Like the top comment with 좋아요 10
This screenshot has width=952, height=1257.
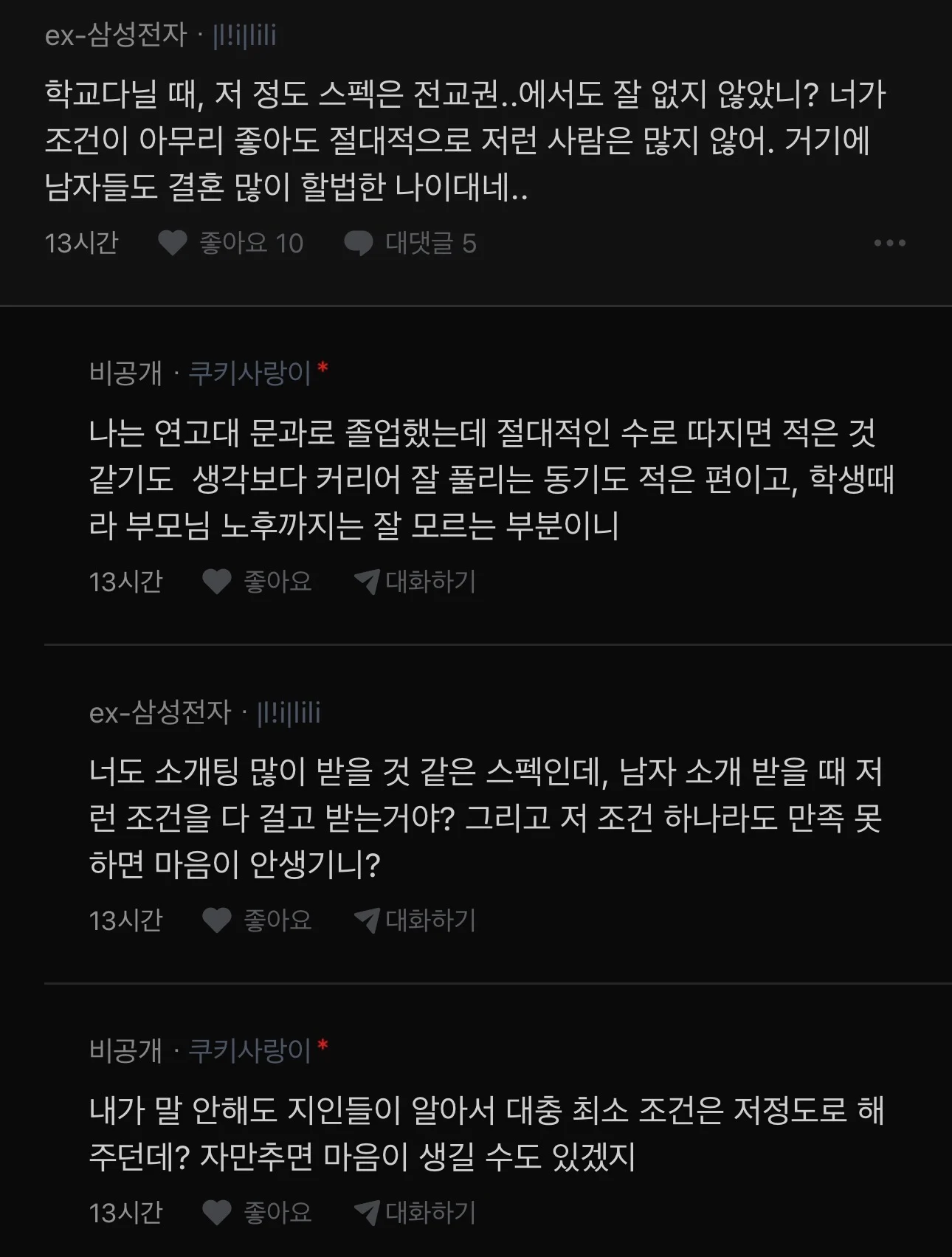click(230, 243)
